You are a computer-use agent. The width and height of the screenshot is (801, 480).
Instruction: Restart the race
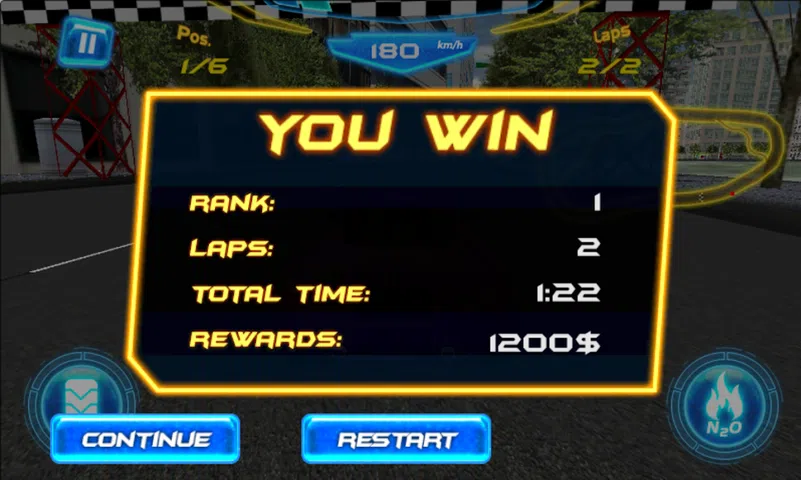(396, 439)
